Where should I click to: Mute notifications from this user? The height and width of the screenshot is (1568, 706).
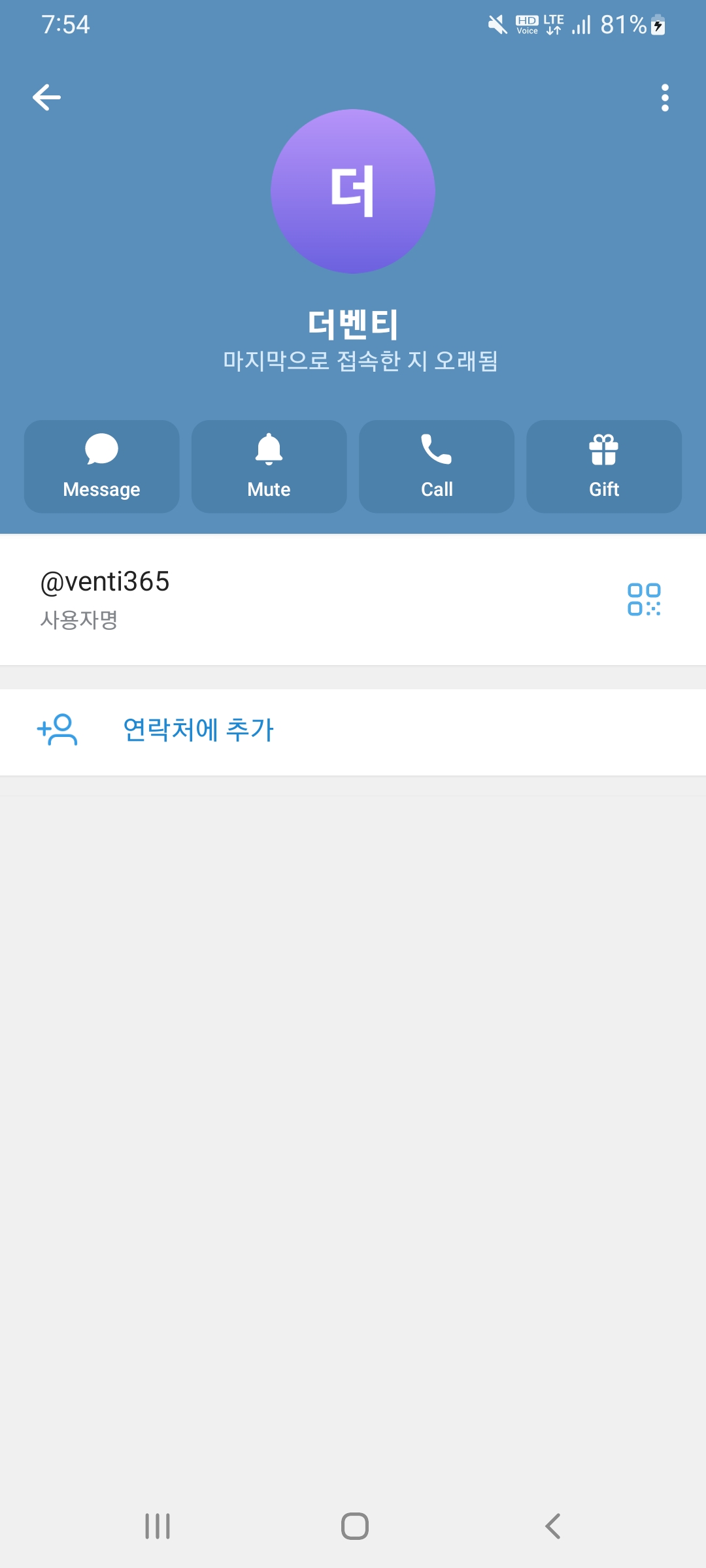coord(269,466)
